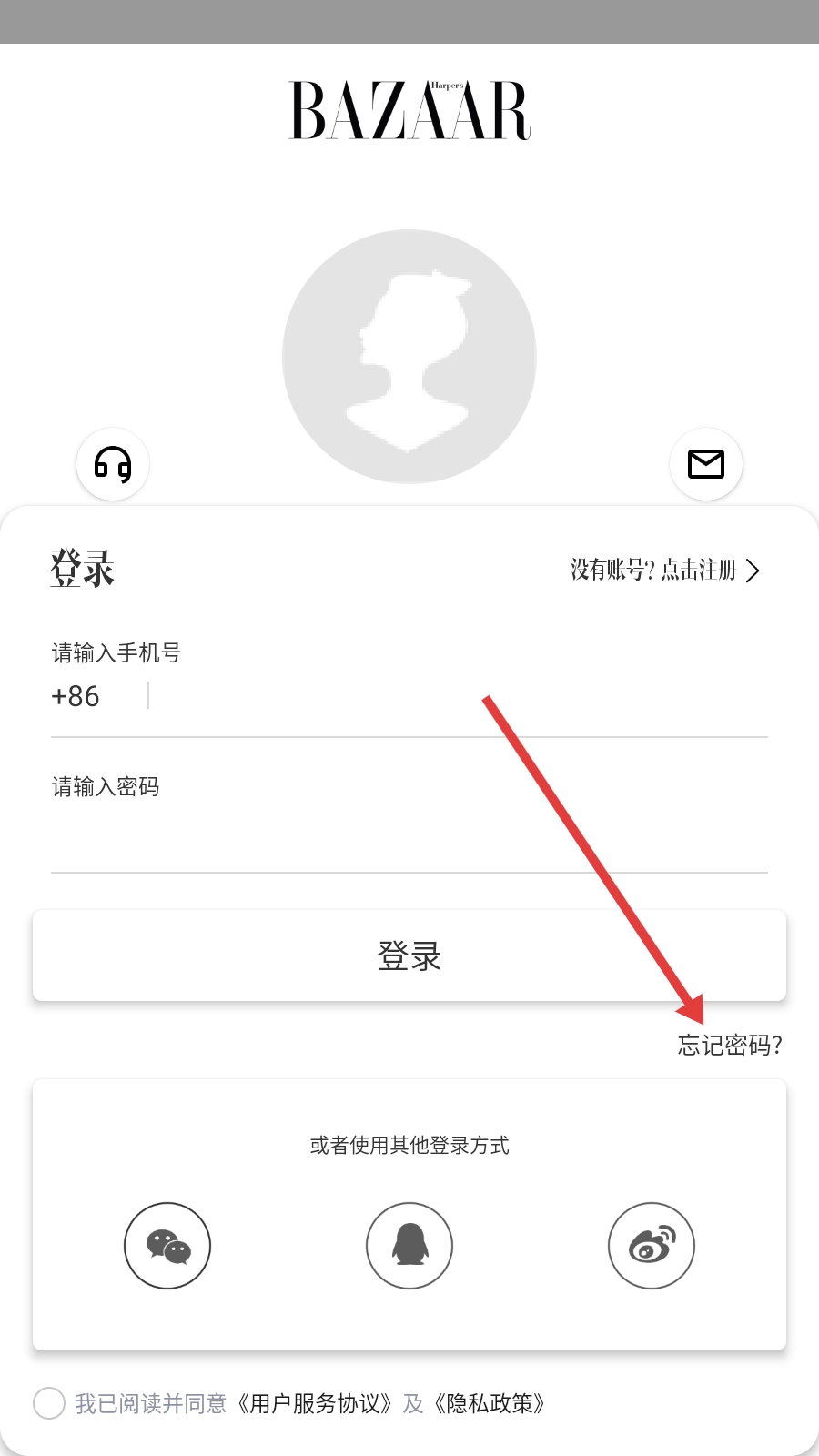Open the mail envelope icon
The width and height of the screenshot is (819, 1456).
coord(706,464)
